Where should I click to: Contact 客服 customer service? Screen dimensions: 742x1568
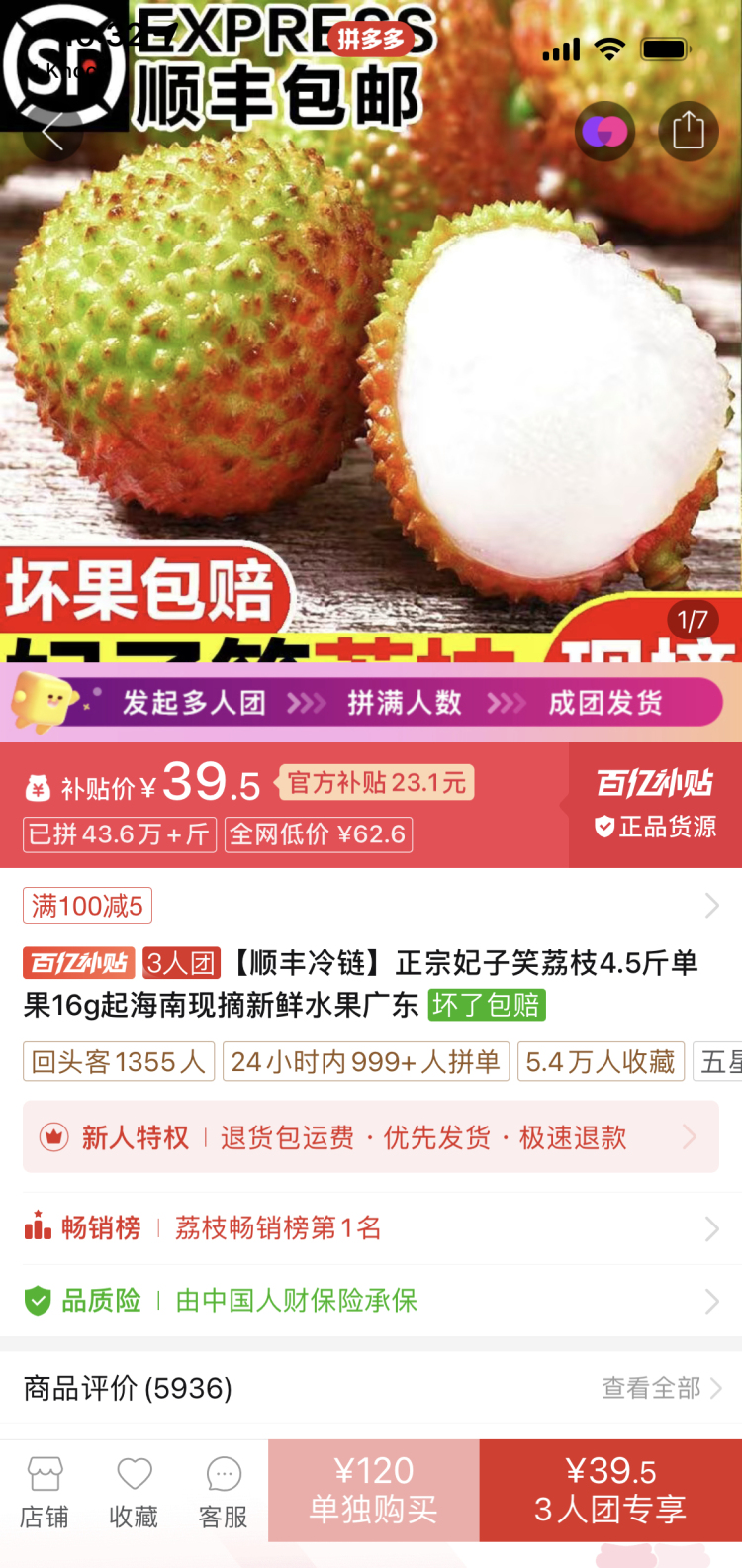pyautogui.click(x=224, y=1492)
